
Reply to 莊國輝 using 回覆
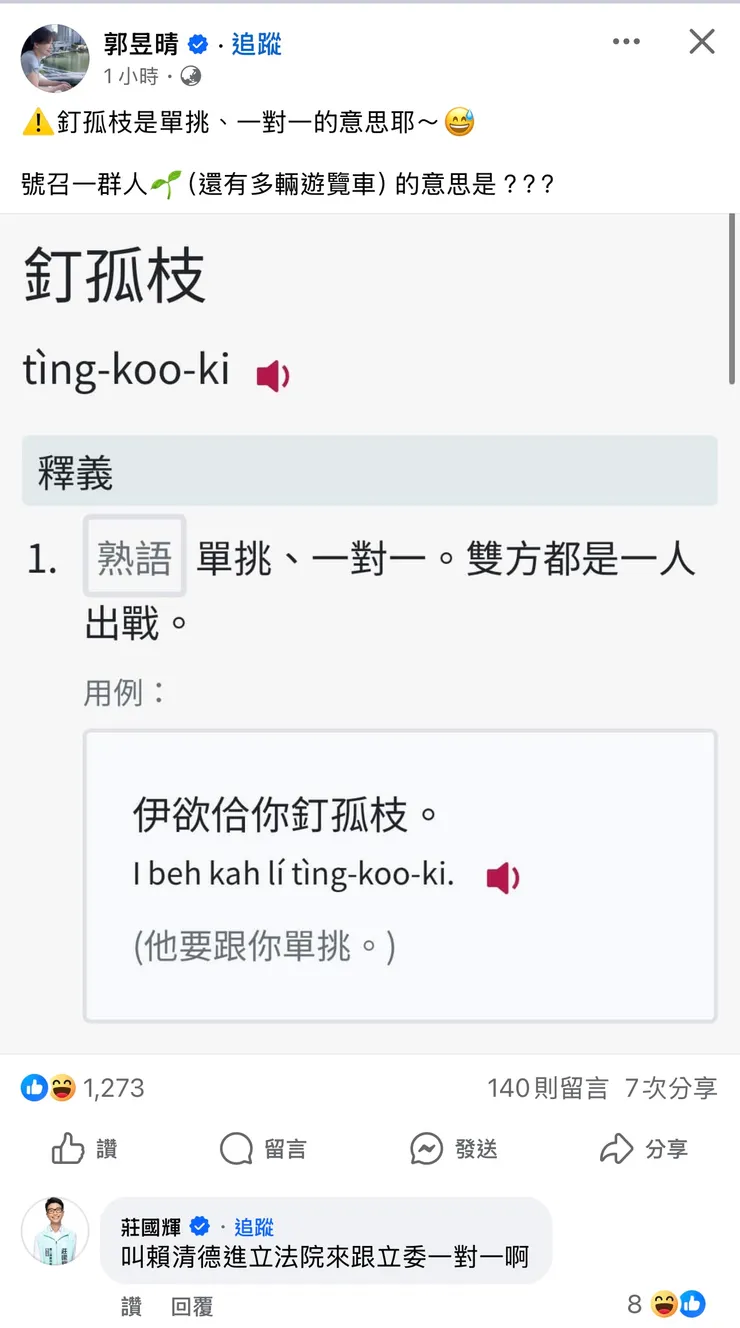click(x=191, y=1306)
